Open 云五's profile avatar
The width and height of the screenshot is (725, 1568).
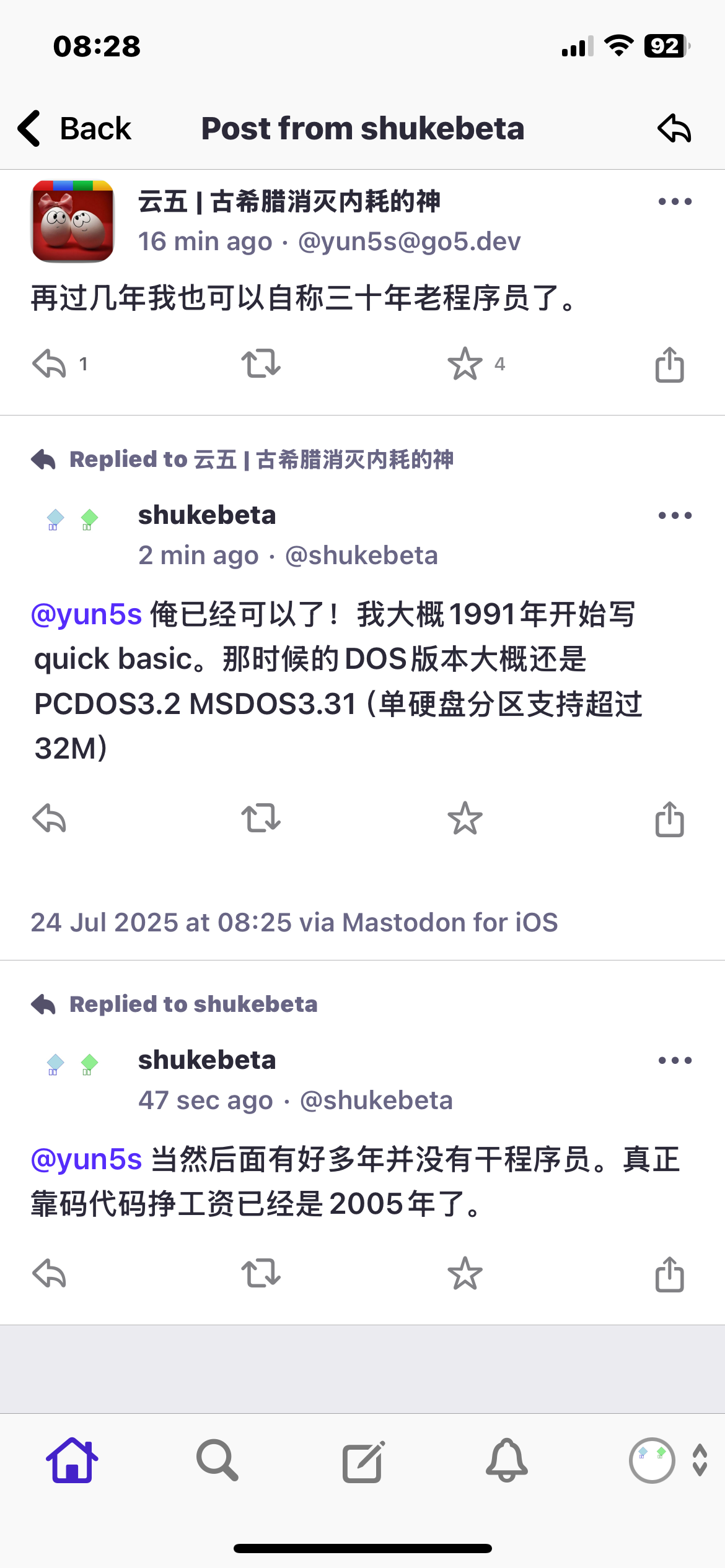coord(73,221)
